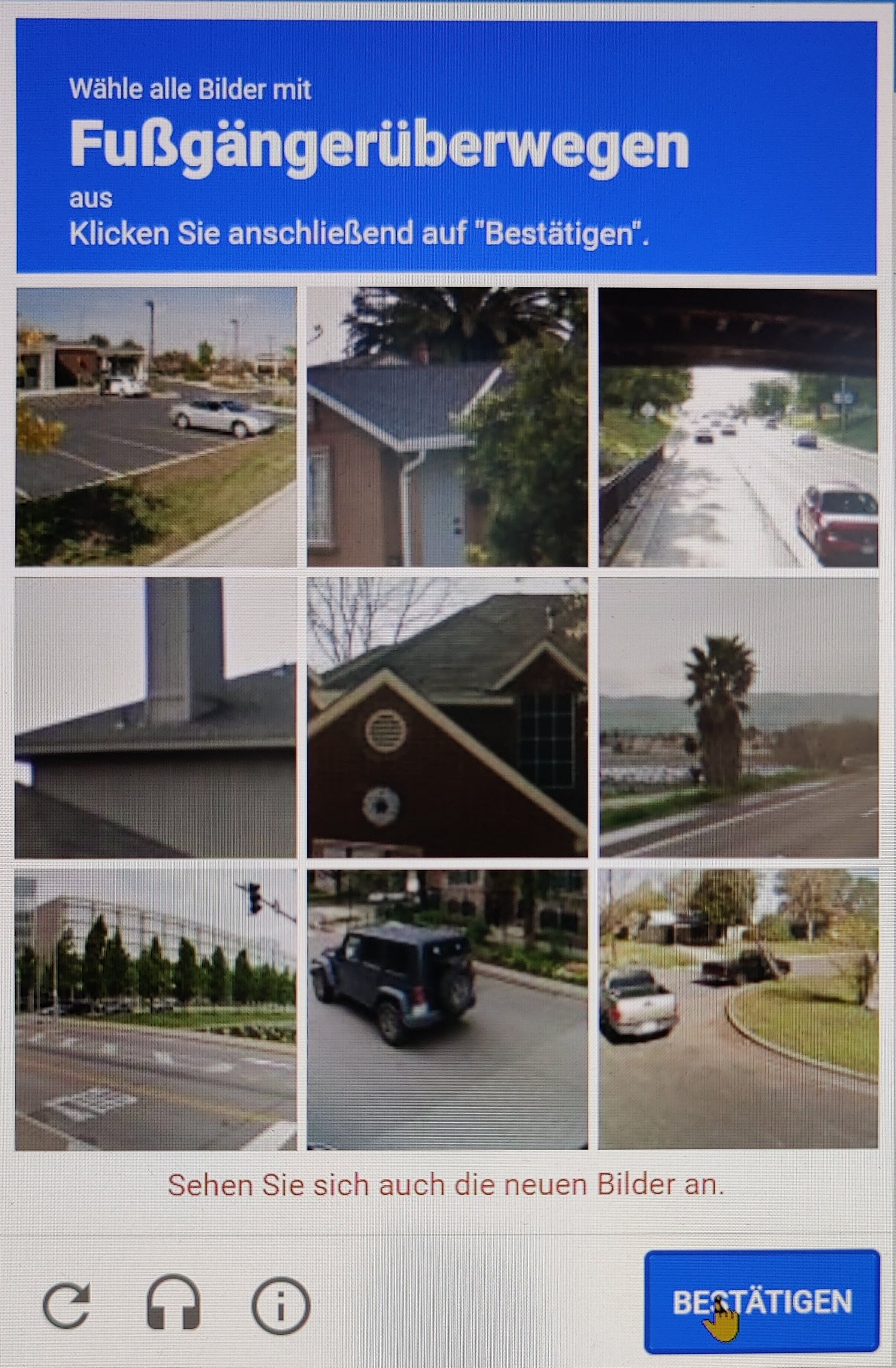Image resolution: width=896 pixels, height=1368 pixels.
Task: Select the tile with the grey chimney on a roof
Action: 156,718
